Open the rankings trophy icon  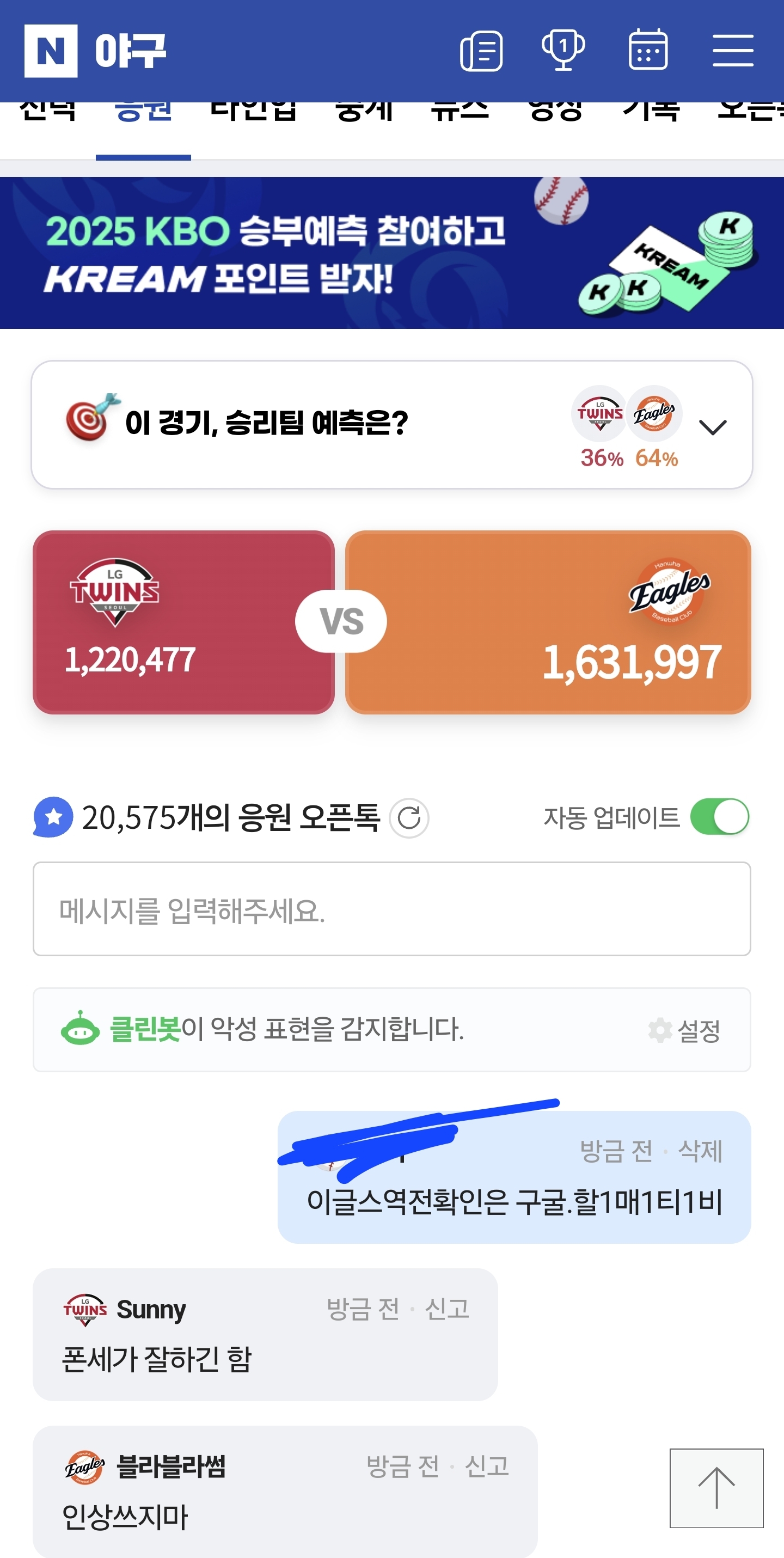click(x=563, y=50)
